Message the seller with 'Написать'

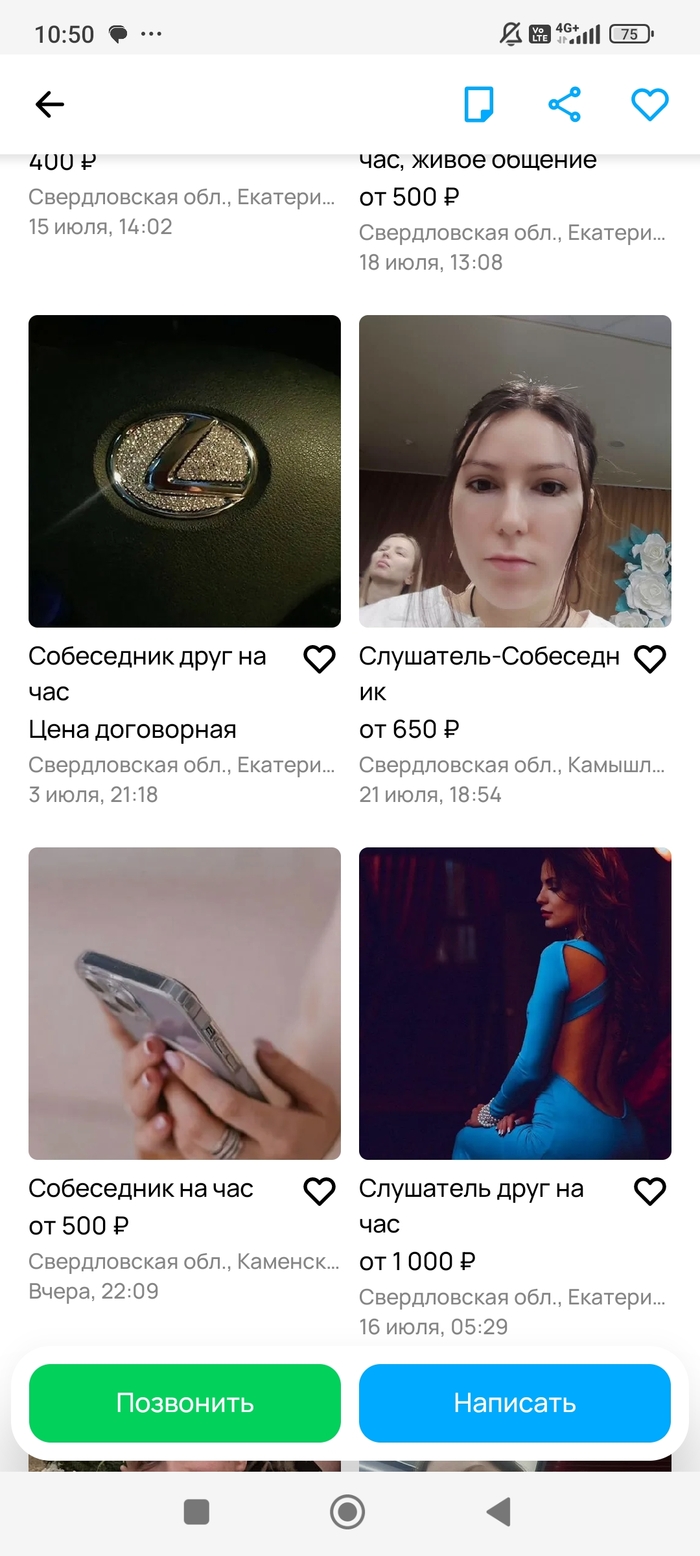[515, 1403]
